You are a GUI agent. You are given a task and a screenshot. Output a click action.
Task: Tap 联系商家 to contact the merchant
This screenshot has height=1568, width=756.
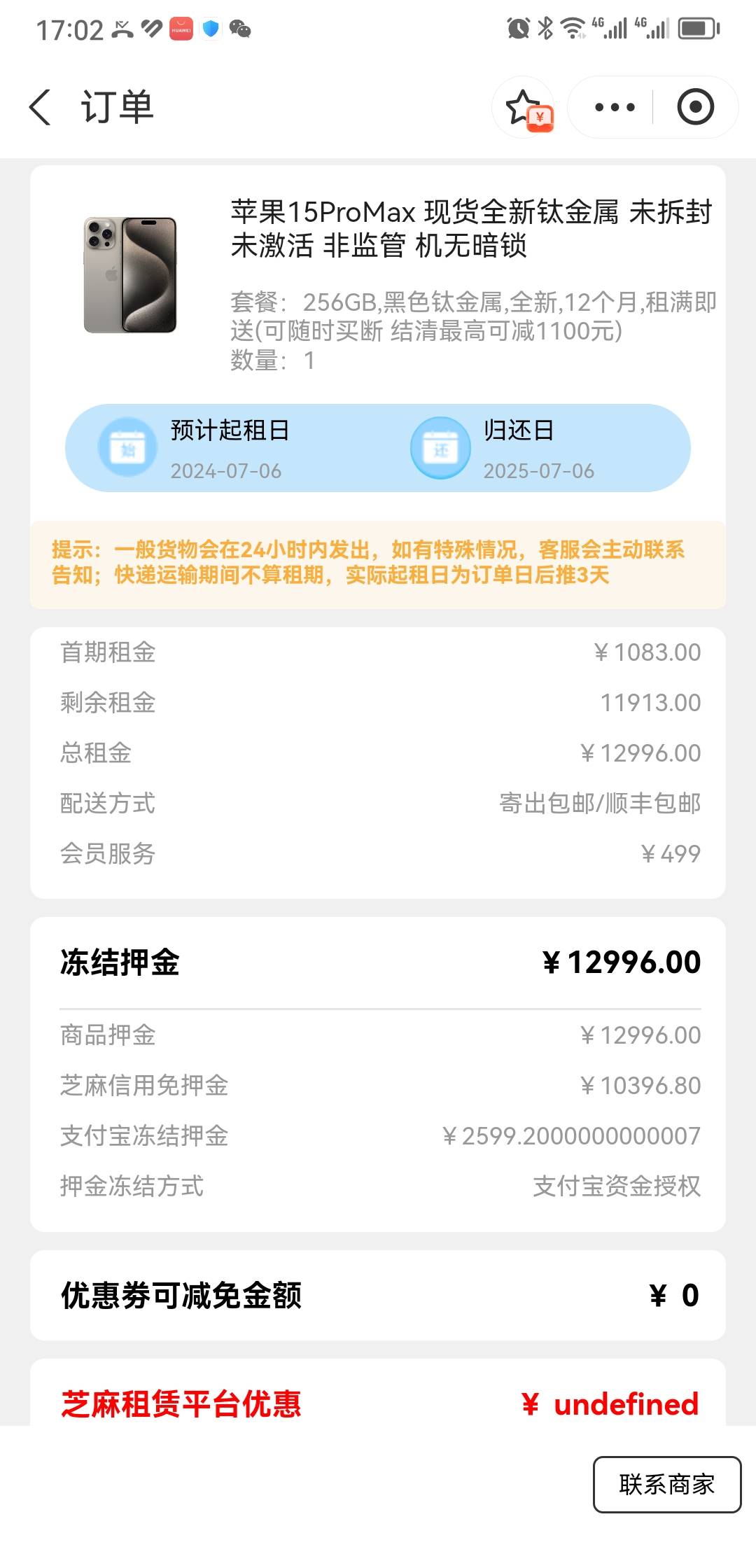[x=666, y=1484]
